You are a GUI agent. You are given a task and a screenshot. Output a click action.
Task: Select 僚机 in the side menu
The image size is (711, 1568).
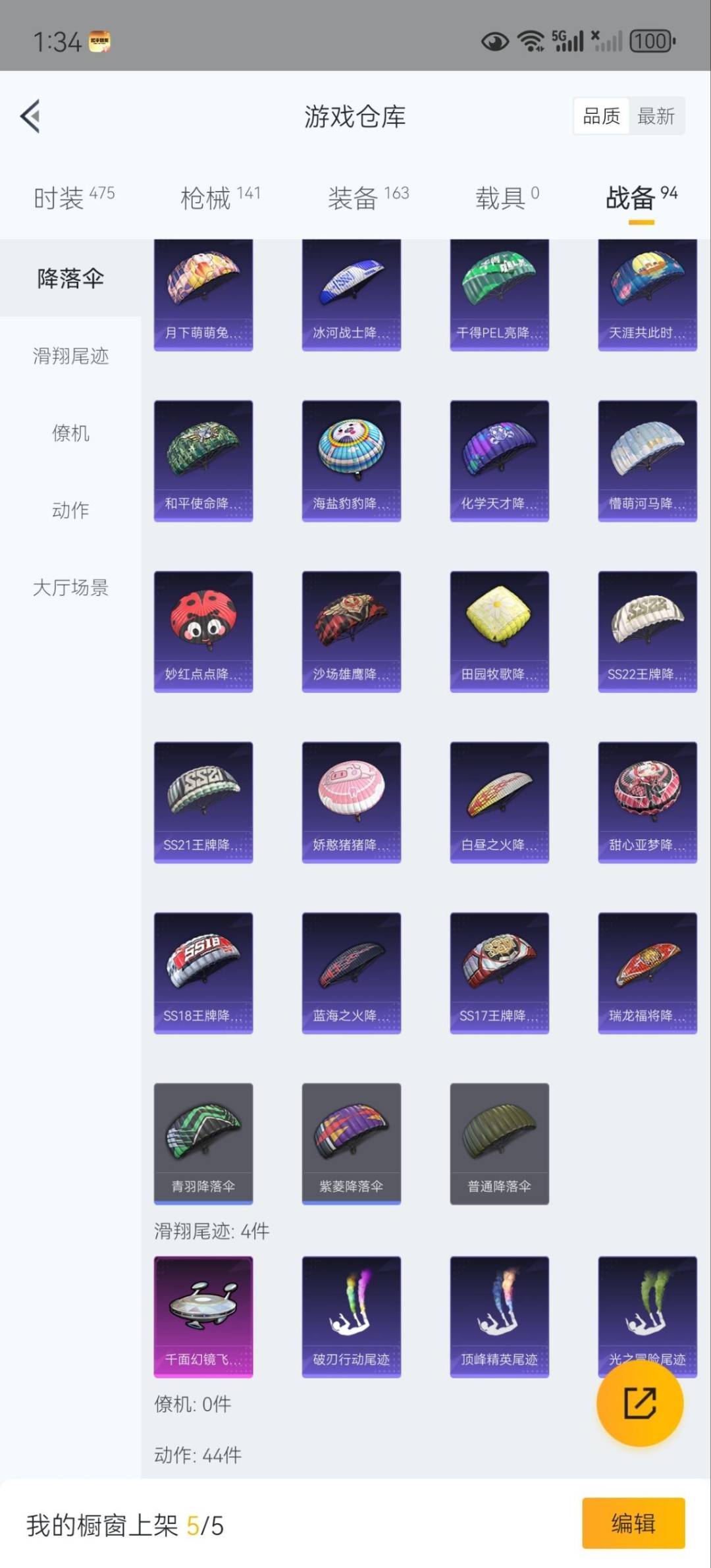pos(70,433)
